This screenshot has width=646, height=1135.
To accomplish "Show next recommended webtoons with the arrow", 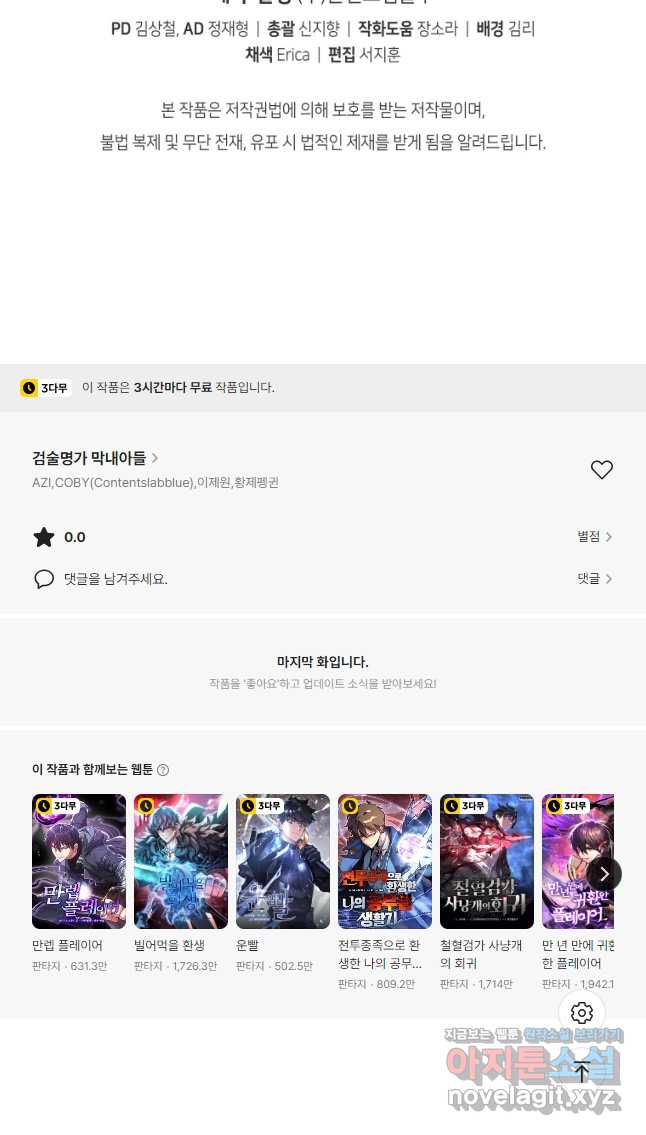I will click(604, 874).
